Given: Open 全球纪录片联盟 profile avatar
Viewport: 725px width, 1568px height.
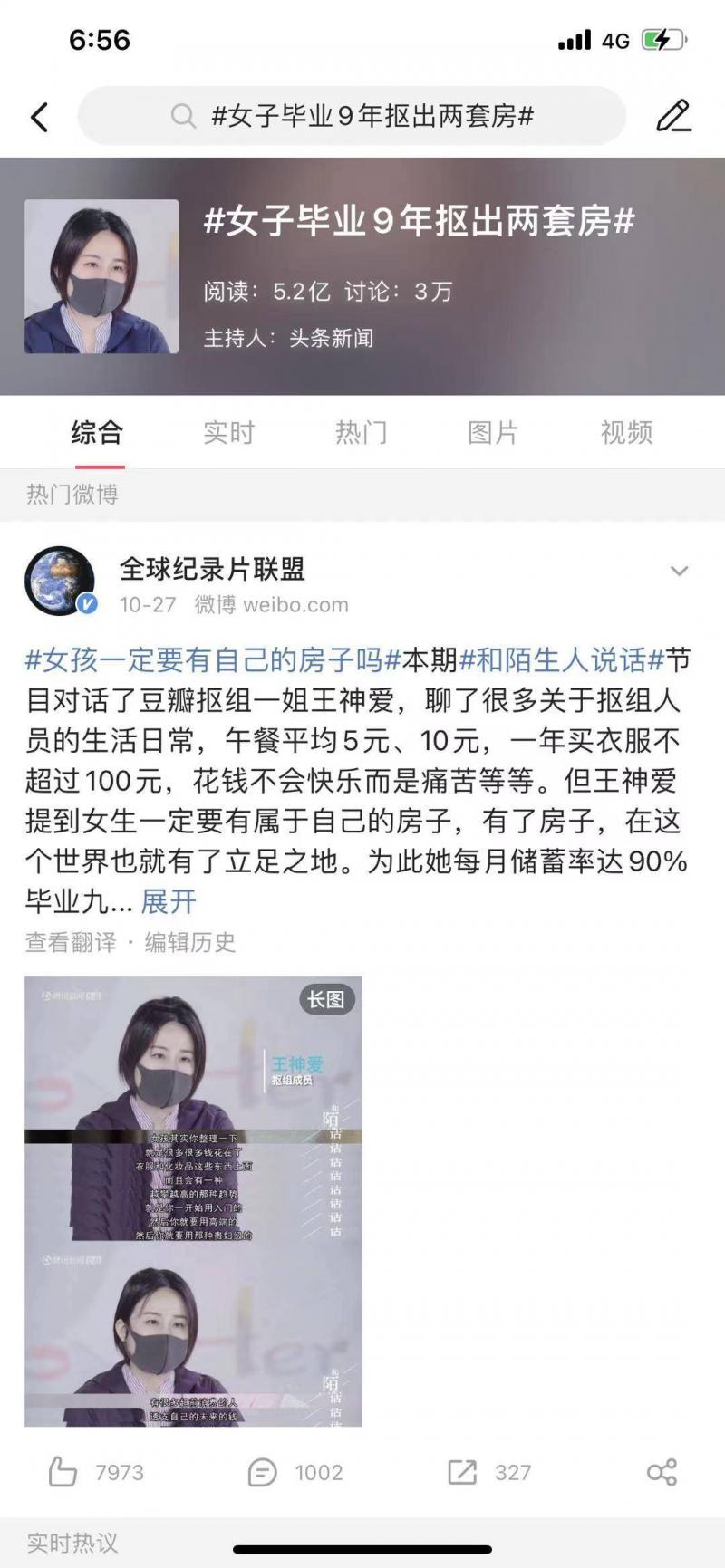Looking at the screenshot, I should (x=60, y=582).
